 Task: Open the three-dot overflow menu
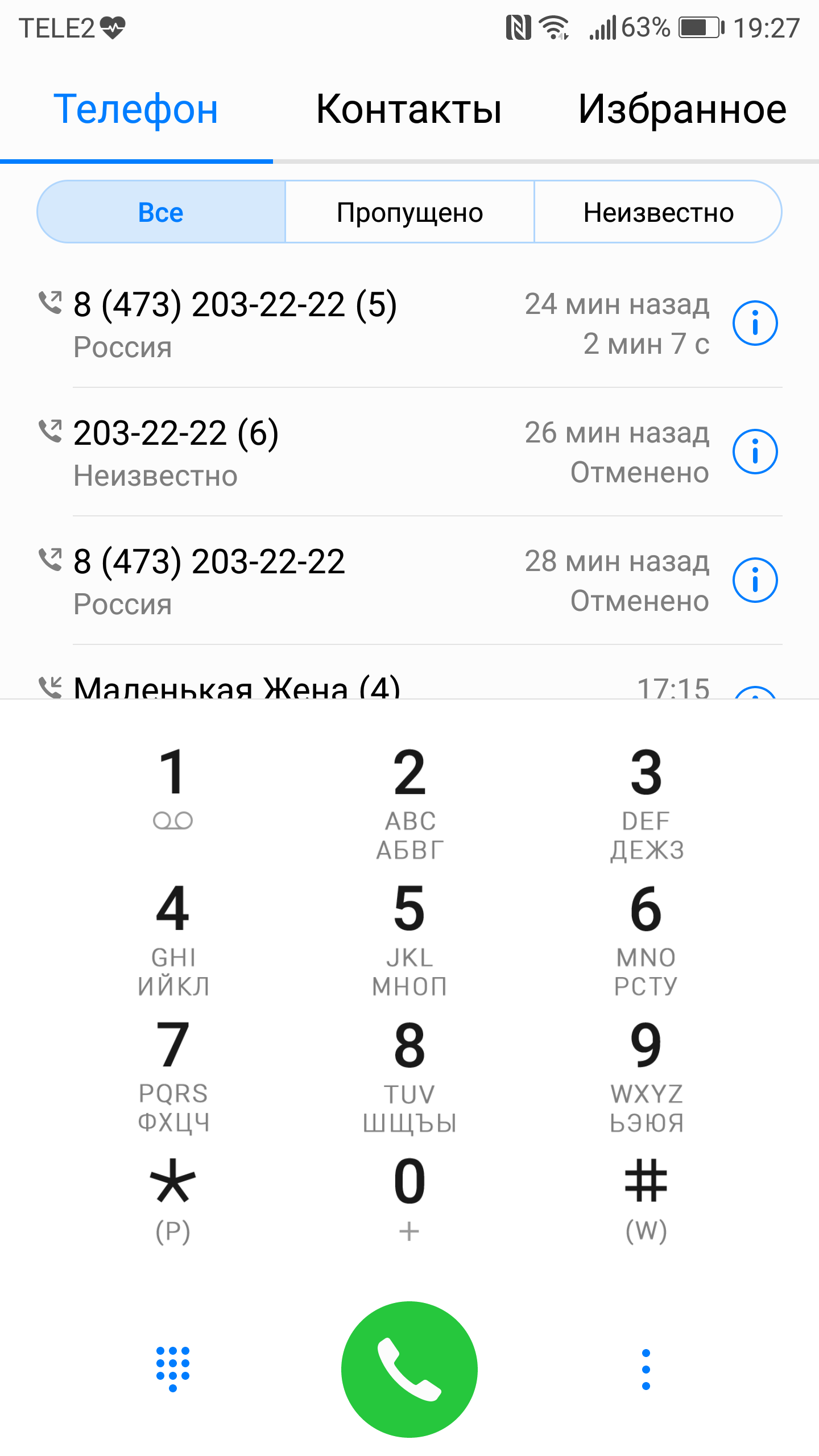point(646,1370)
